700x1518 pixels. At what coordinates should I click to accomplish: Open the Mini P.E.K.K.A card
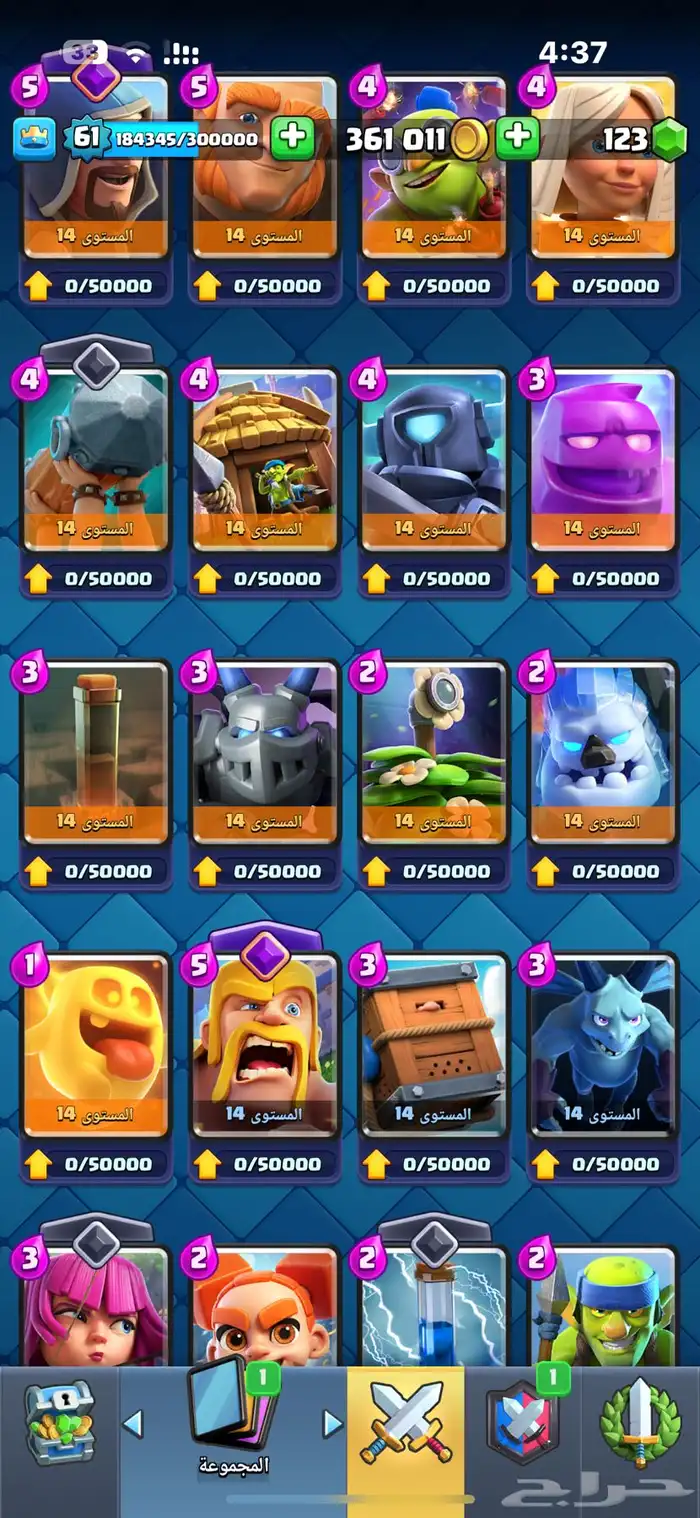(433, 460)
